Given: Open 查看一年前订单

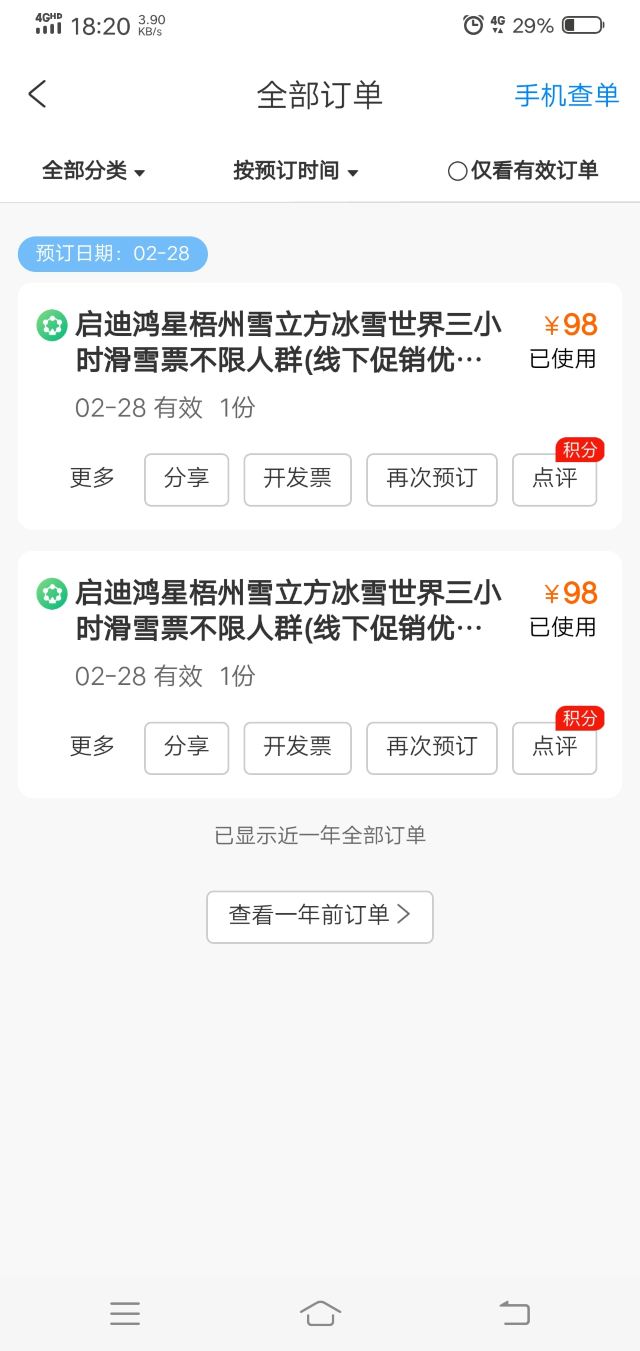Looking at the screenshot, I should pos(319,916).
